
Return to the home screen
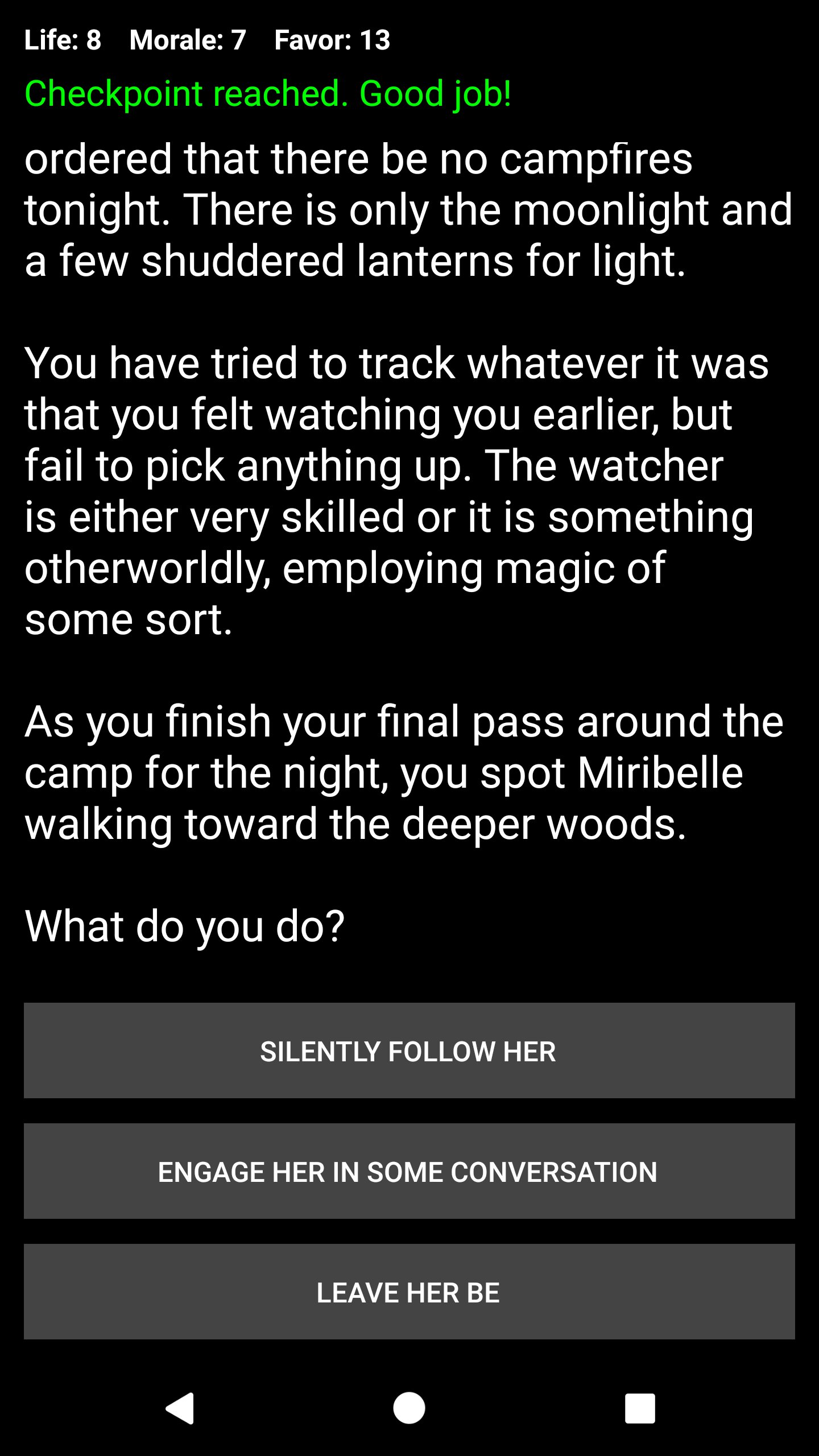pos(409,1408)
